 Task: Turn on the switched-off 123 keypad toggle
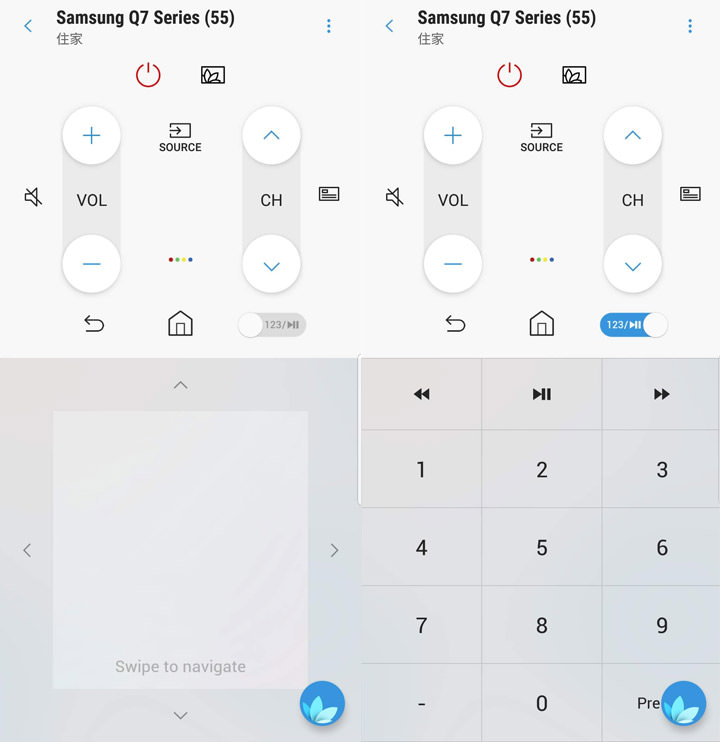[x=271, y=325]
